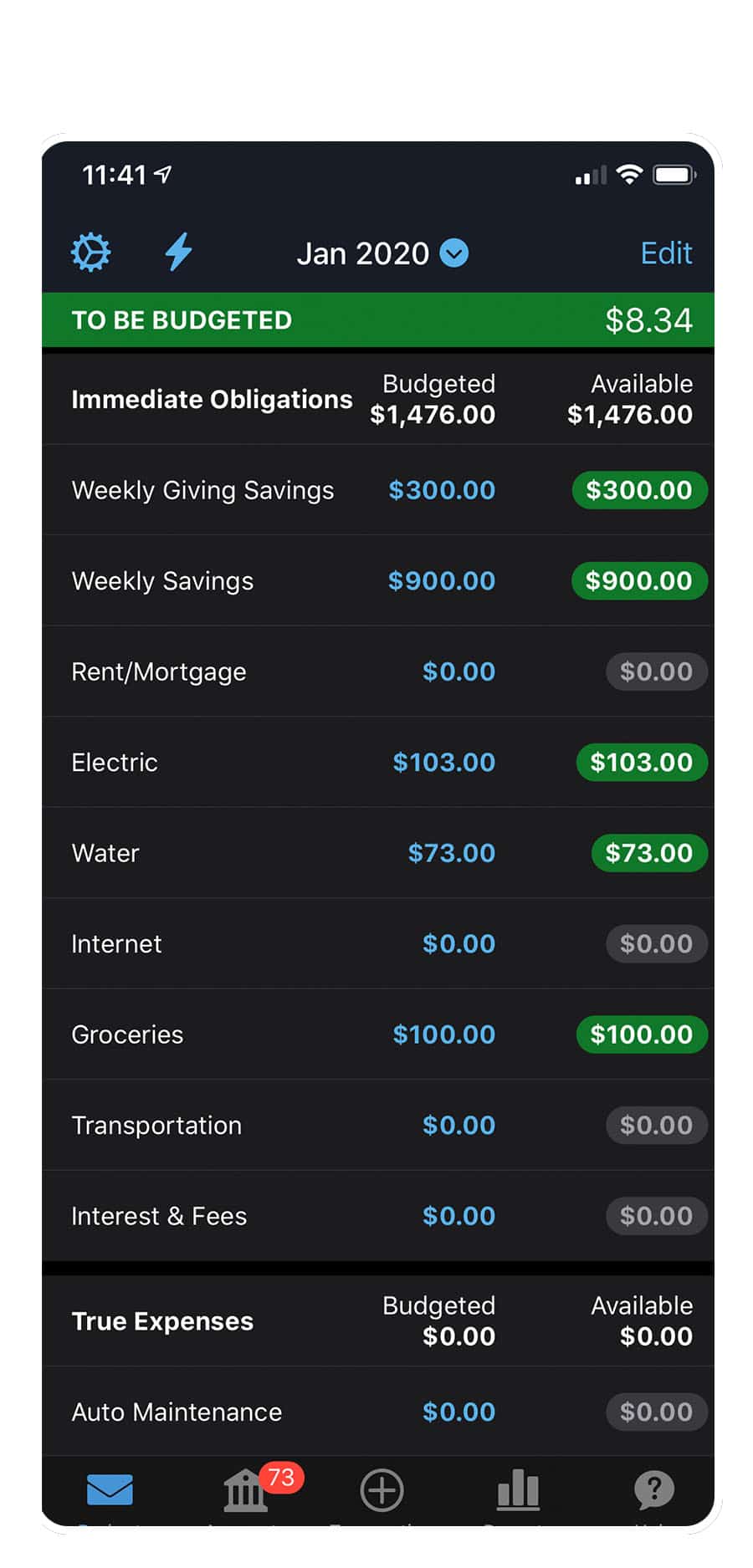Select the Weekly Giving Savings category row
The width and height of the screenshot is (753, 1568).
click(x=378, y=490)
